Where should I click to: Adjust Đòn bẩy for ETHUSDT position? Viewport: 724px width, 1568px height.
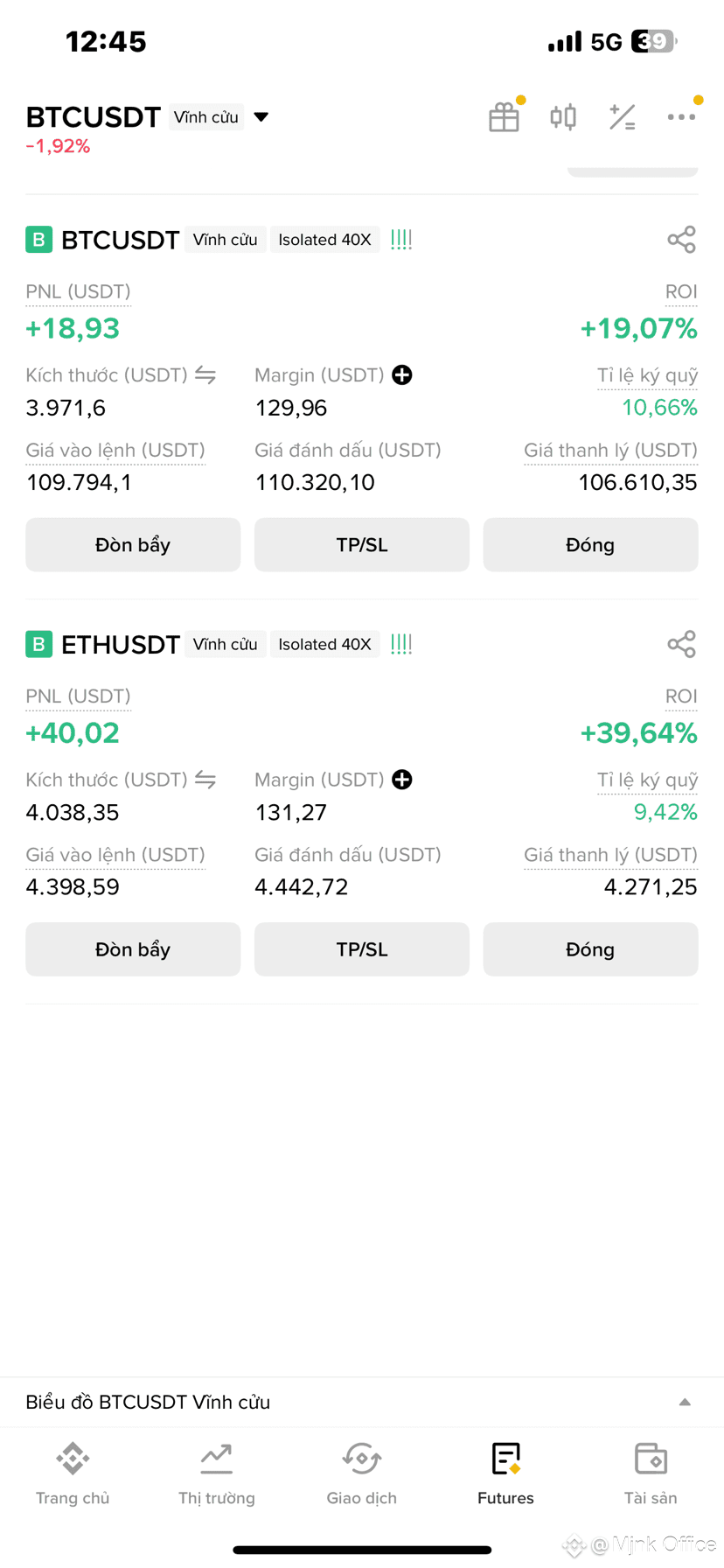click(133, 949)
